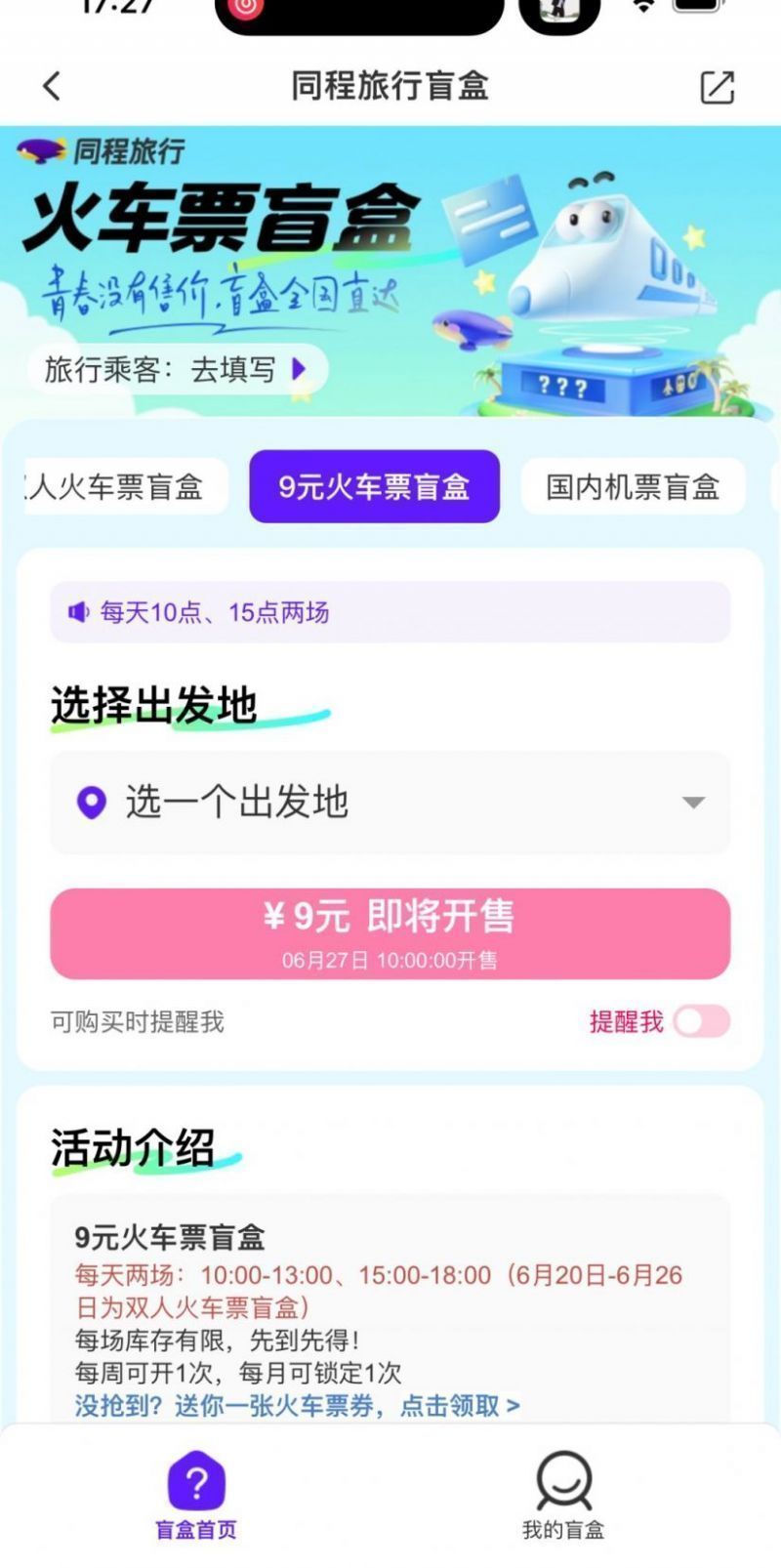This screenshot has width=781, height=1568.
Task: Go back using the top-left arrow
Action: click(53, 86)
